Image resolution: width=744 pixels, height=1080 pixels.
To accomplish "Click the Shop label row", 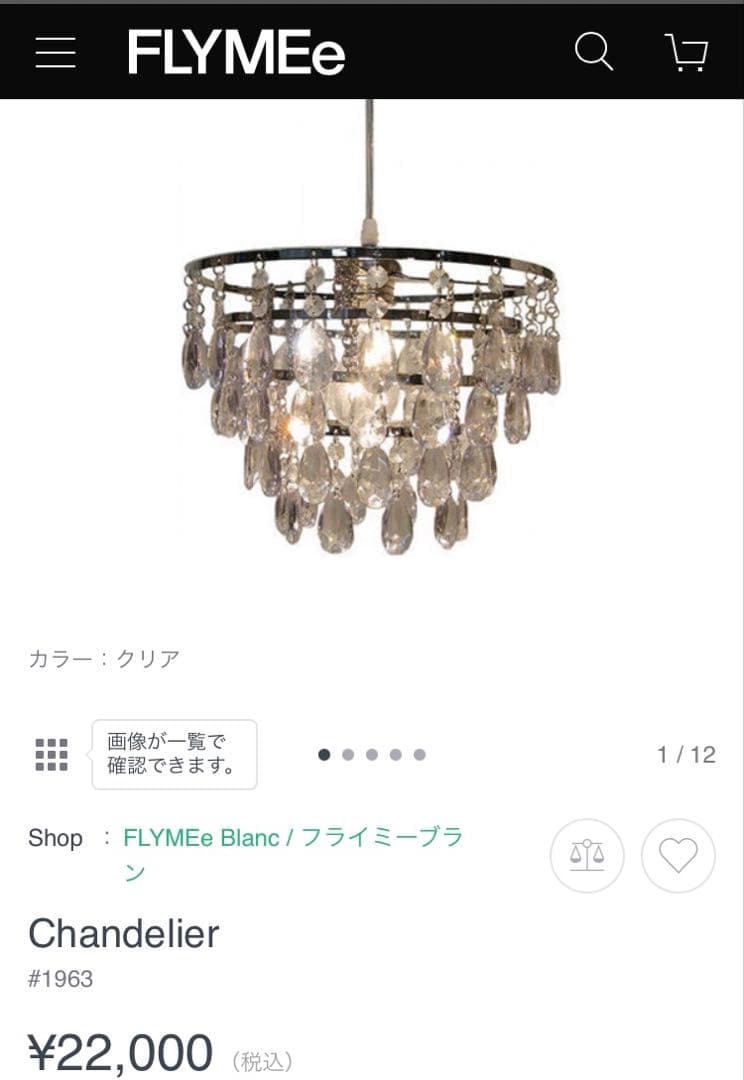I will [55, 839].
